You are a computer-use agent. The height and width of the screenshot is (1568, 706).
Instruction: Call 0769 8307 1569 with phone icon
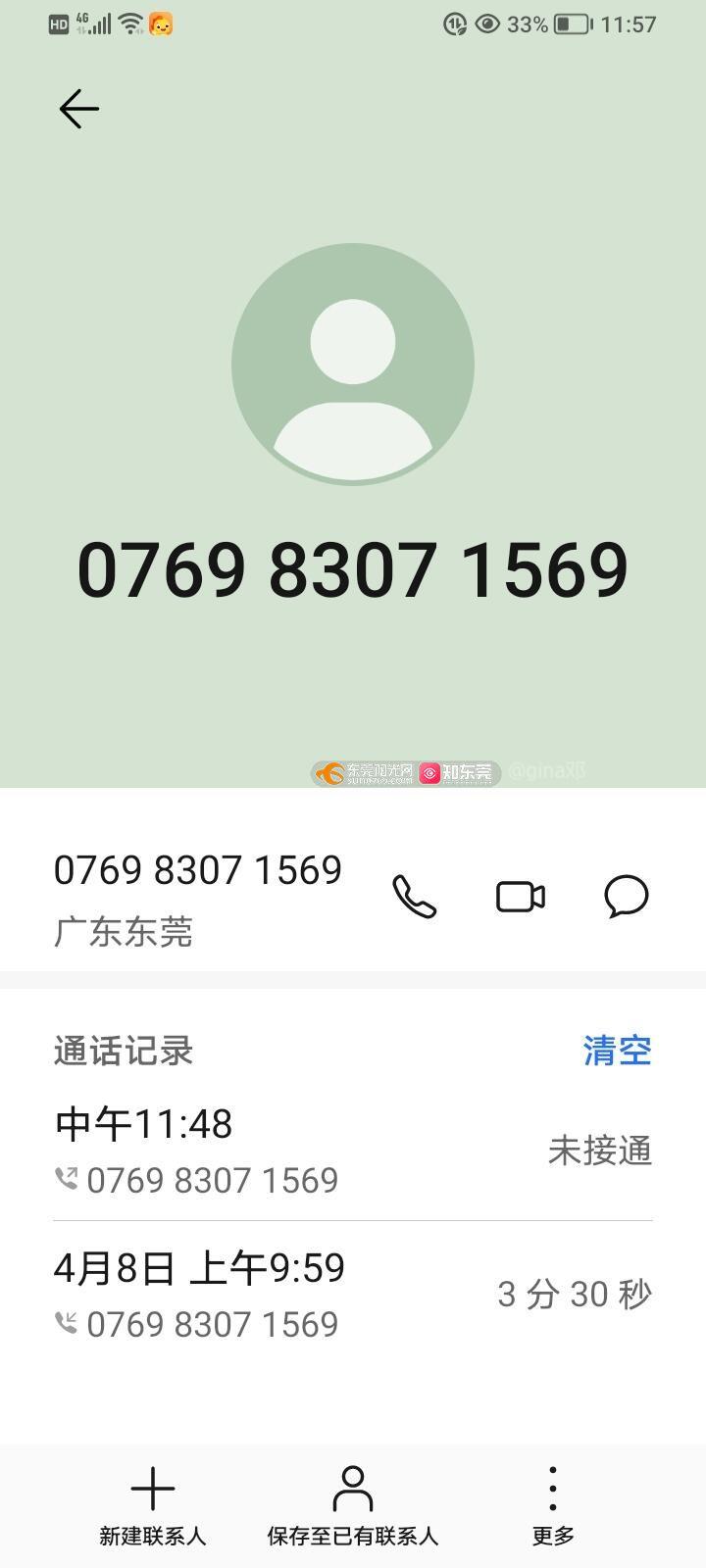click(x=414, y=897)
